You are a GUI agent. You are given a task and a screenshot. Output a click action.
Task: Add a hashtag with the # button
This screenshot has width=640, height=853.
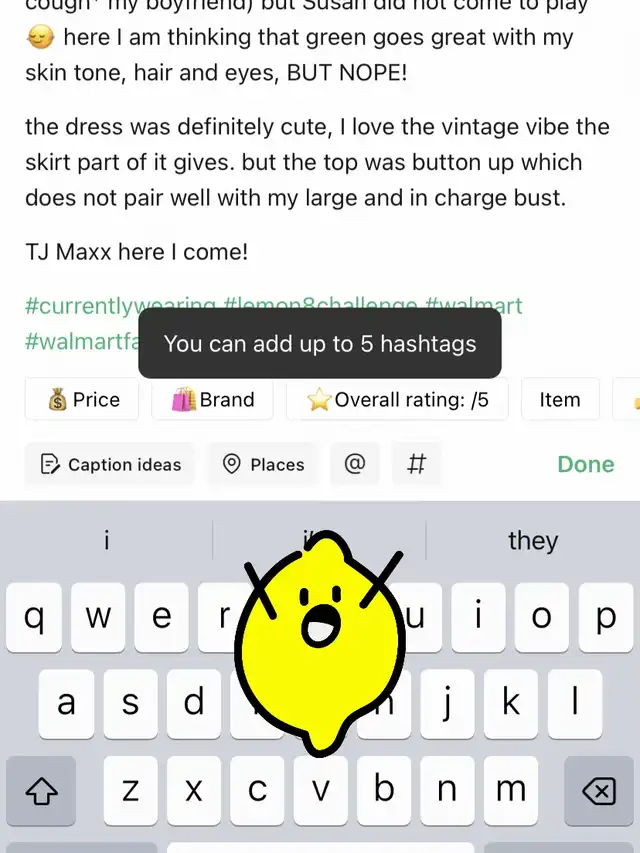(x=416, y=464)
